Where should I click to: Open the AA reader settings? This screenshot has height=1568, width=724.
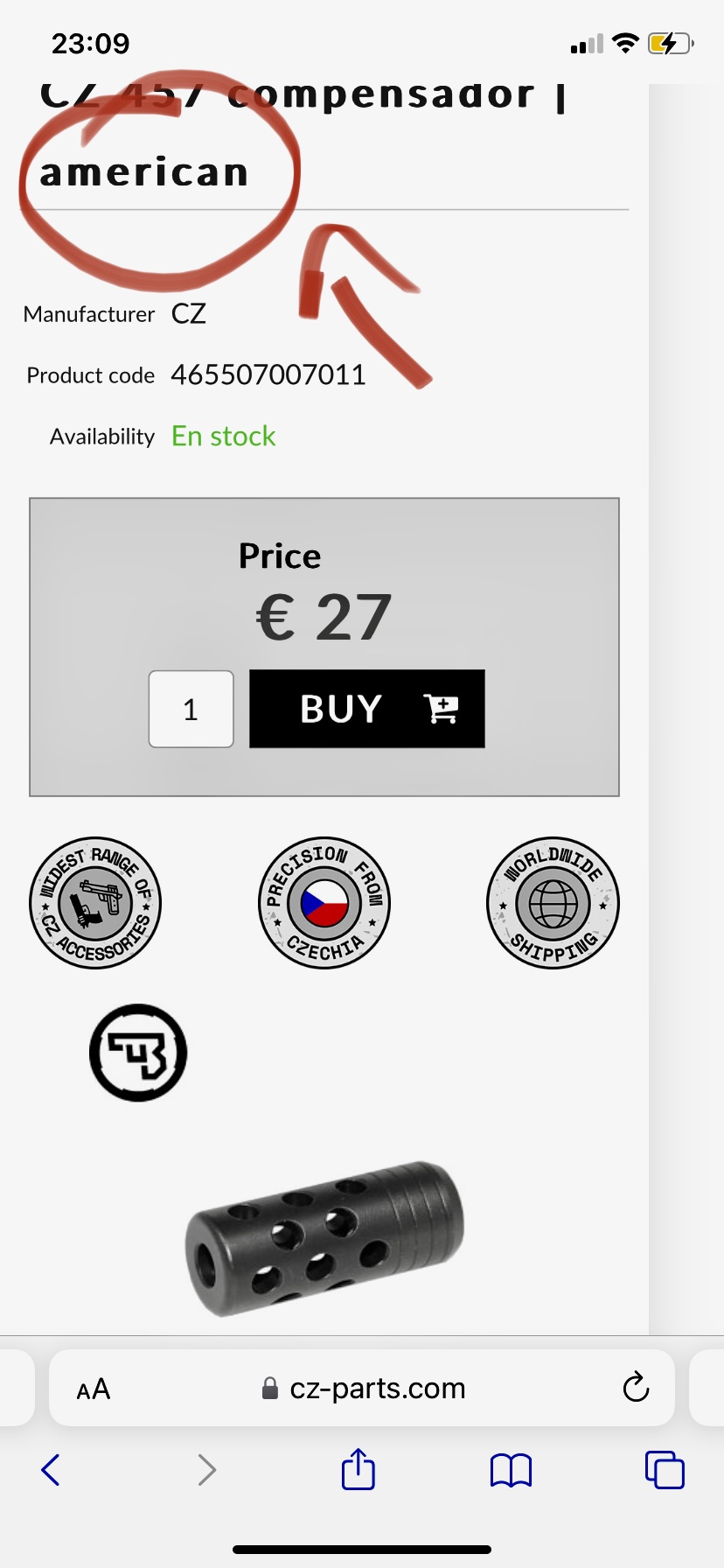coord(94,1389)
